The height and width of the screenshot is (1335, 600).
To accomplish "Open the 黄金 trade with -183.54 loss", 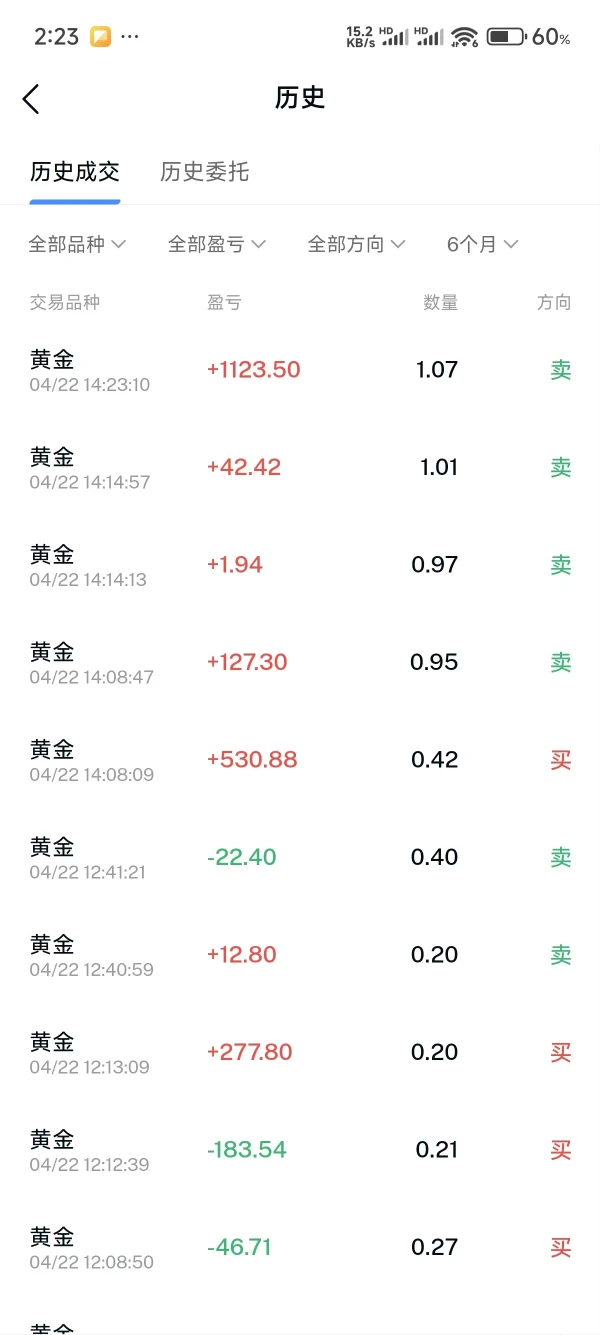I will click(300, 1150).
